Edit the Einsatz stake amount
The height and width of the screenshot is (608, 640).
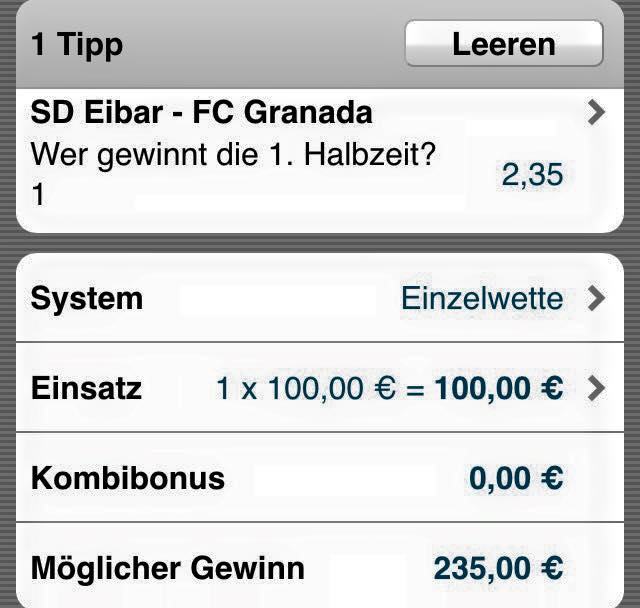click(390, 388)
